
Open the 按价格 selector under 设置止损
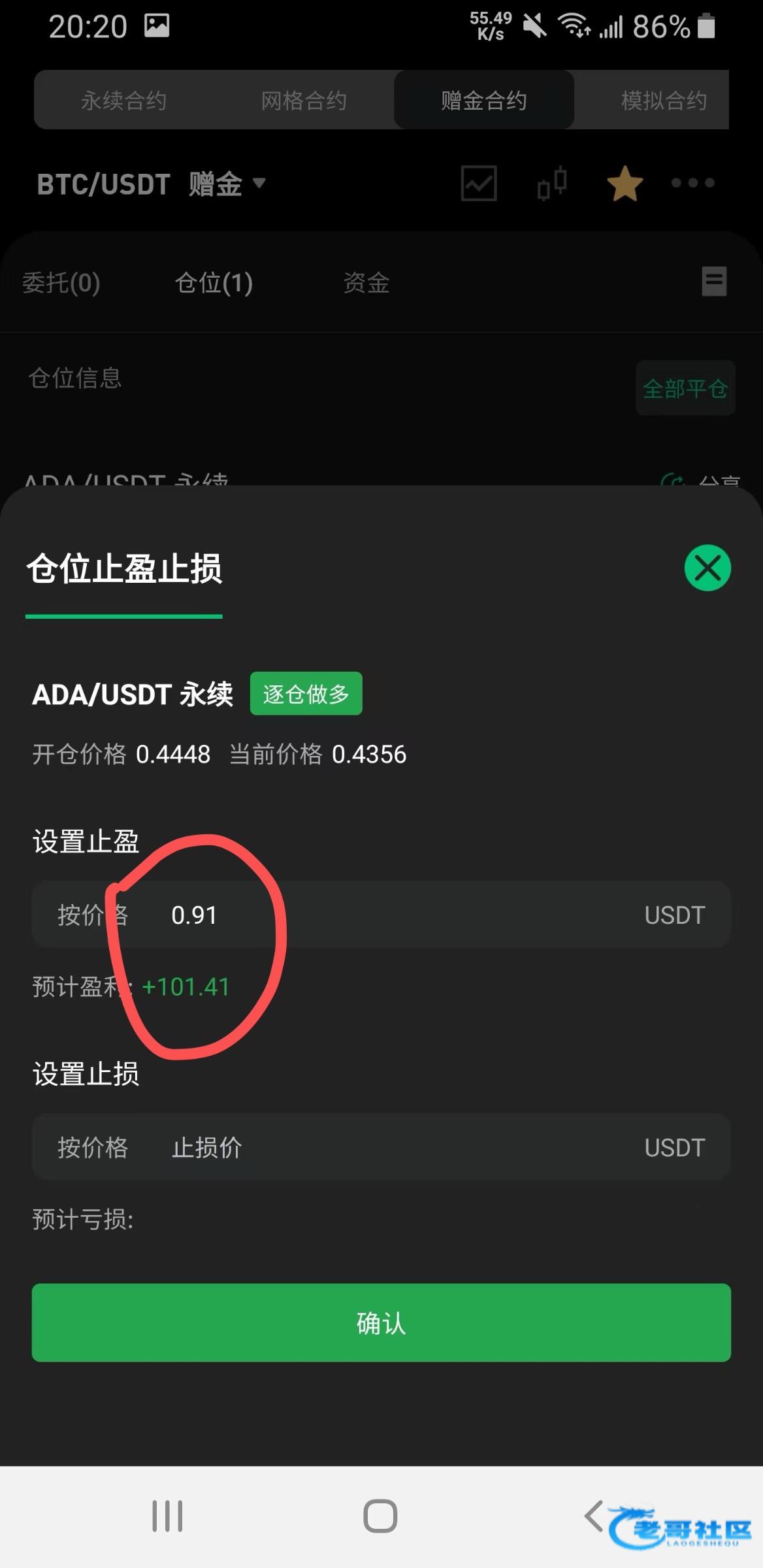click(93, 1147)
